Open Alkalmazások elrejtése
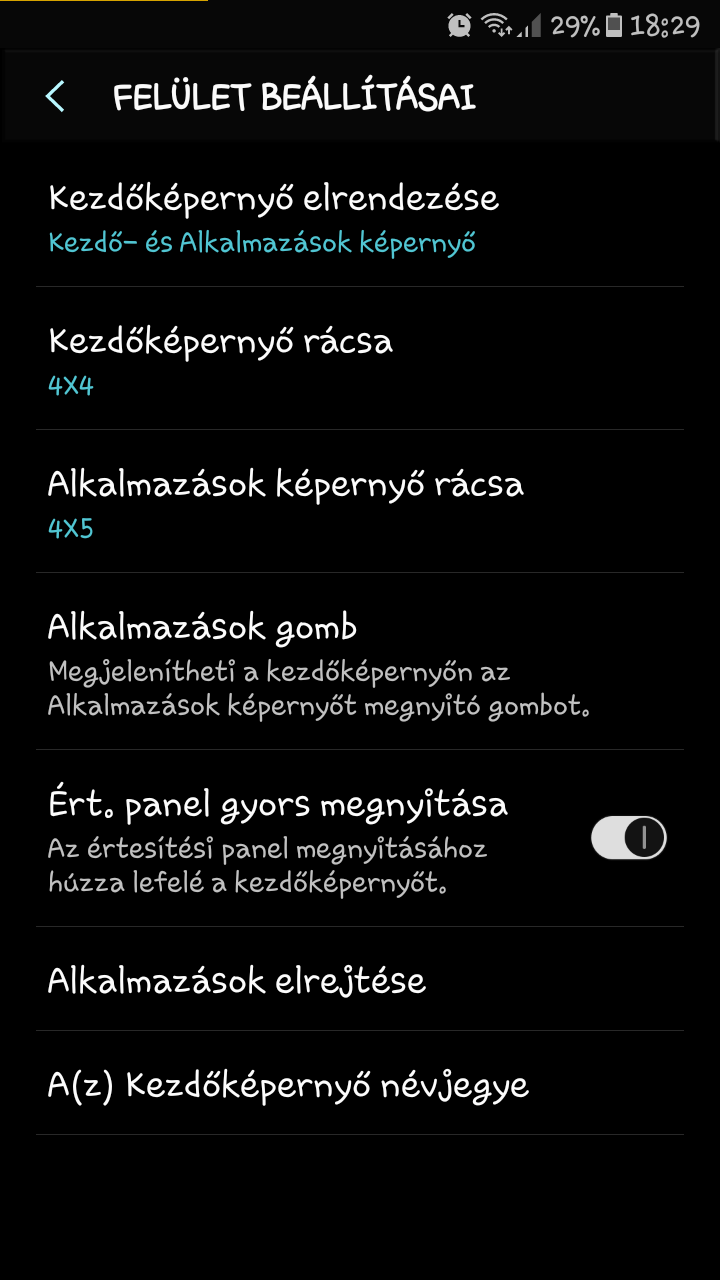 tap(360, 980)
